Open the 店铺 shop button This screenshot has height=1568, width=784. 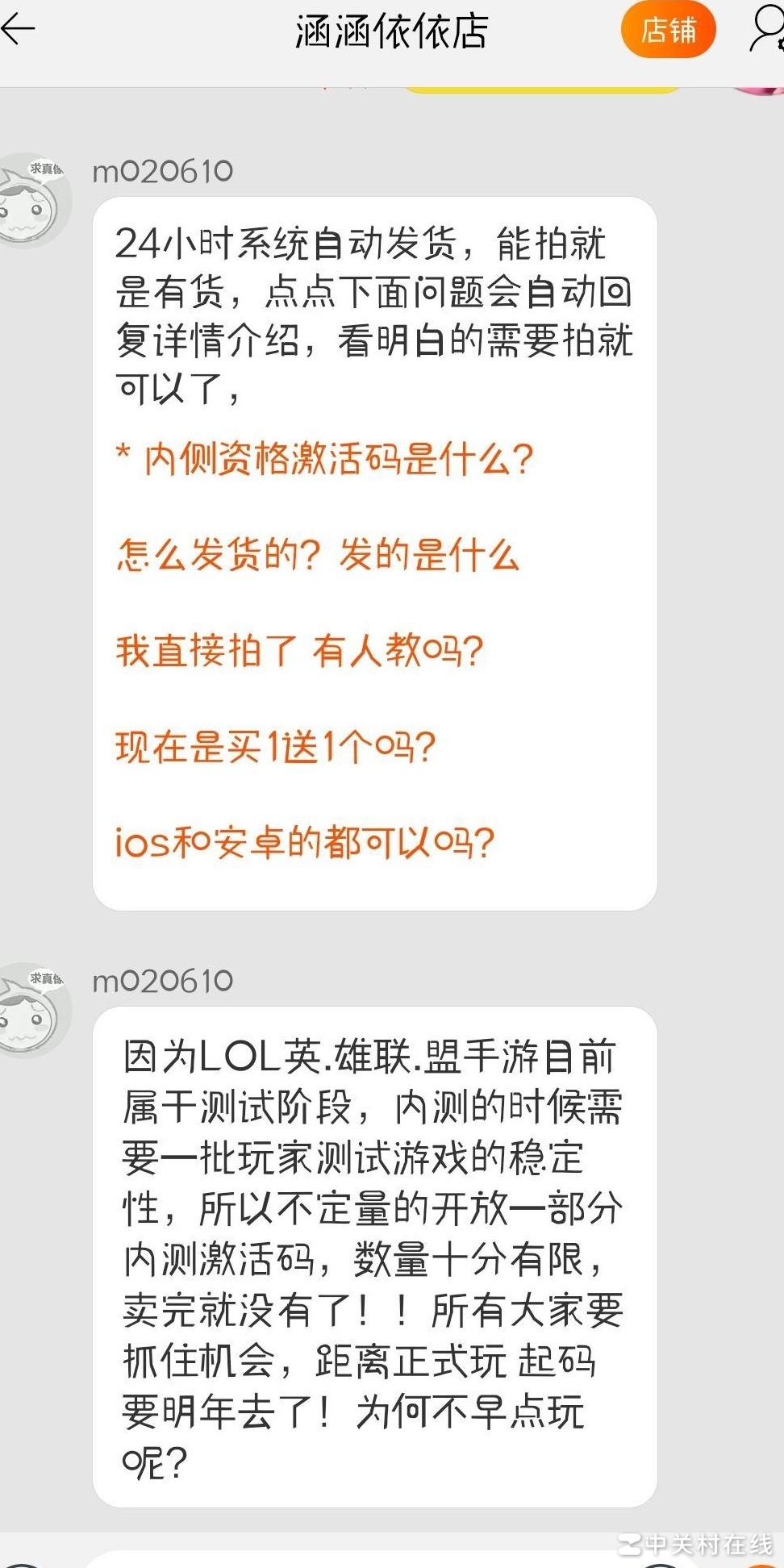pos(668,31)
